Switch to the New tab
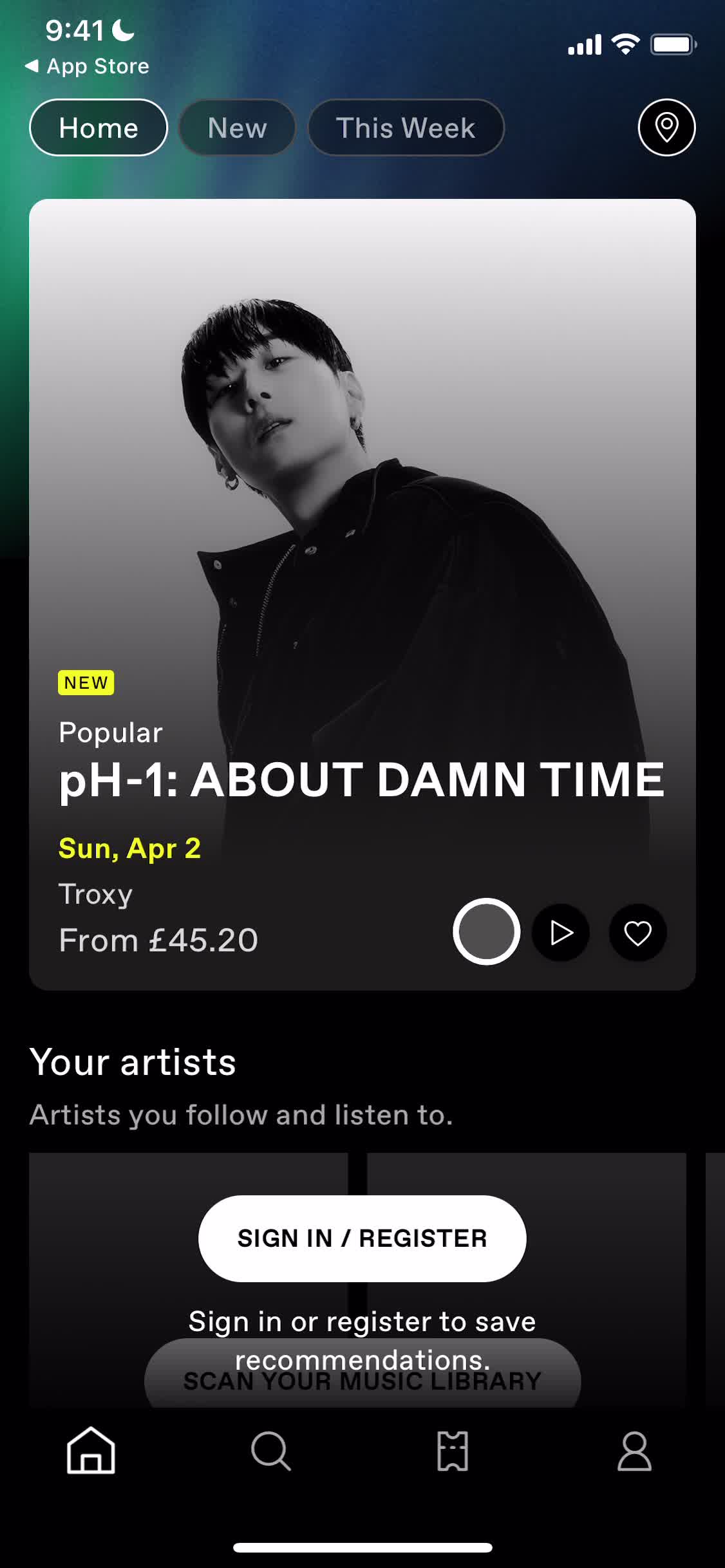 pyautogui.click(x=237, y=127)
